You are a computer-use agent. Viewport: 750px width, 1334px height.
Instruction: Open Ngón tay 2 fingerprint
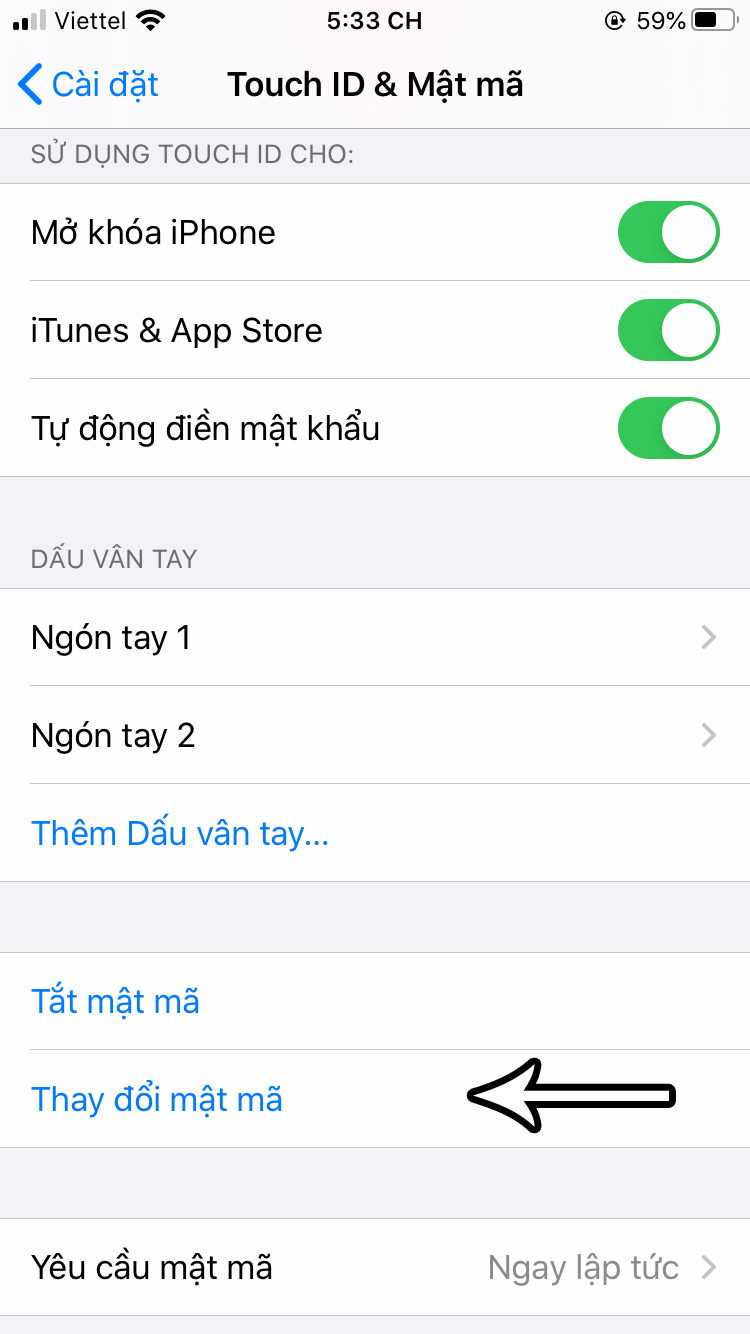point(375,735)
